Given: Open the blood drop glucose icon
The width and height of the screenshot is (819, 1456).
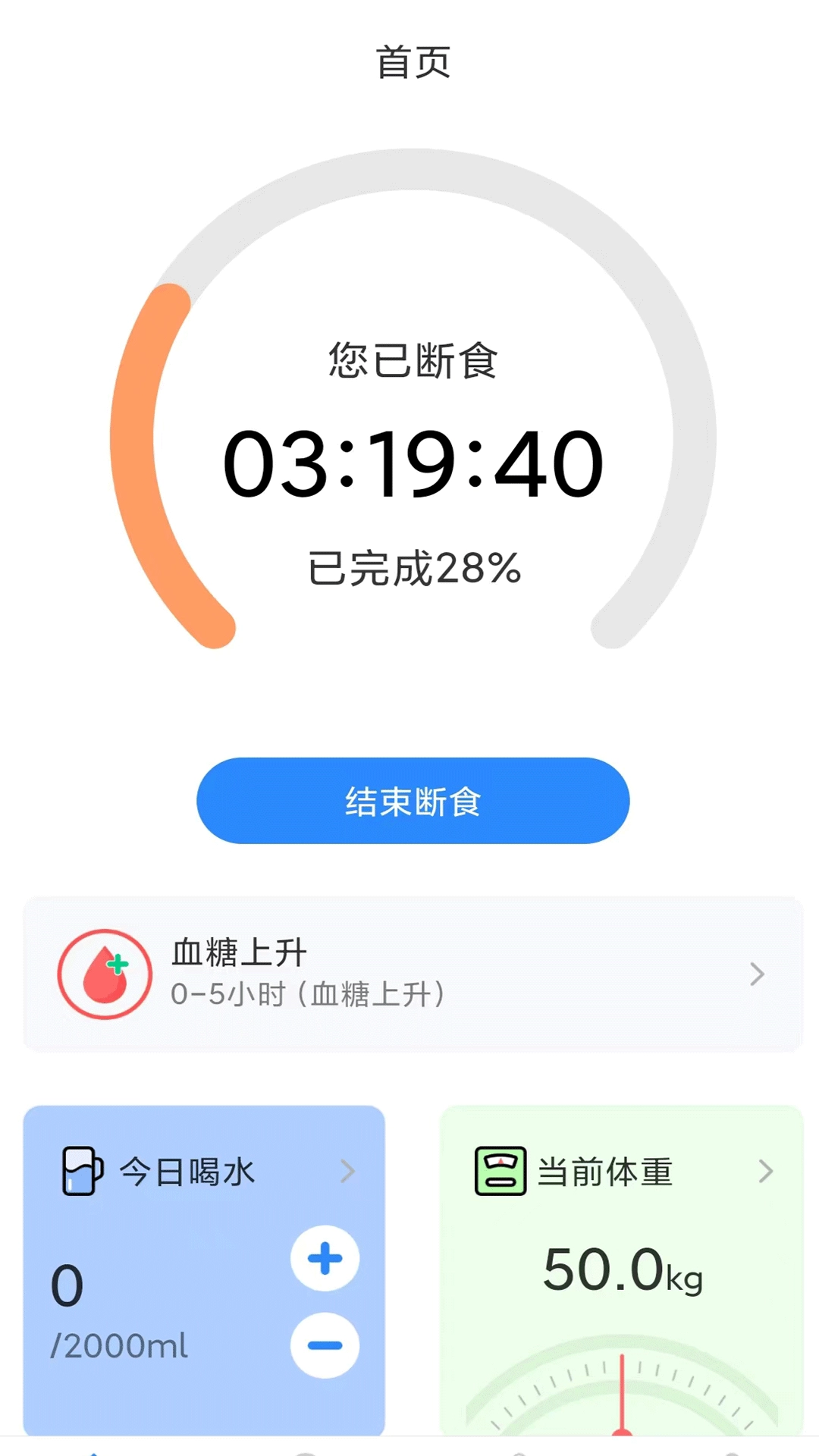Looking at the screenshot, I should point(105,973).
